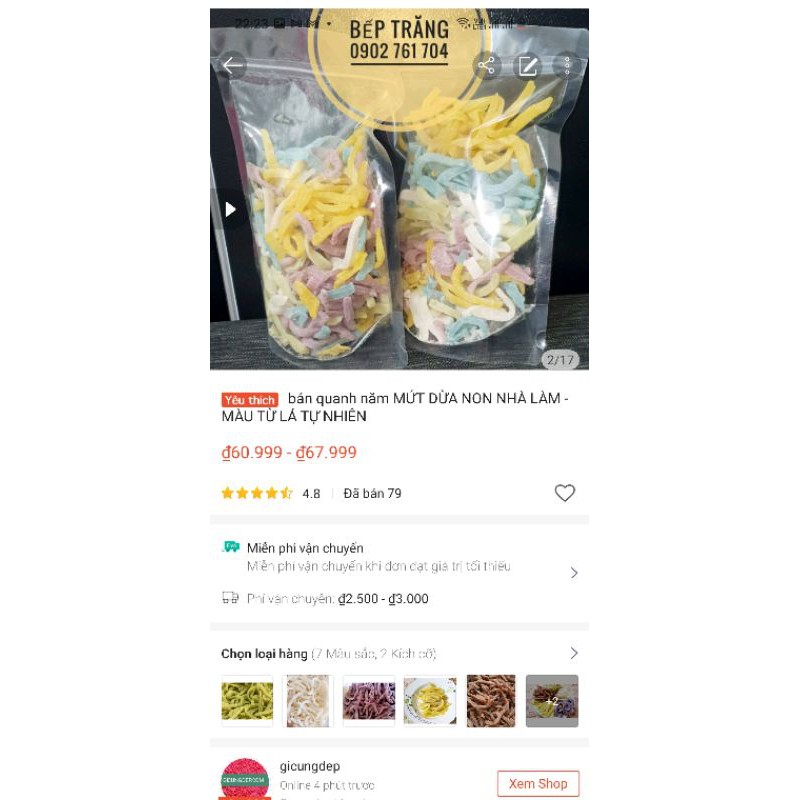Share this product listing

(x=486, y=66)
